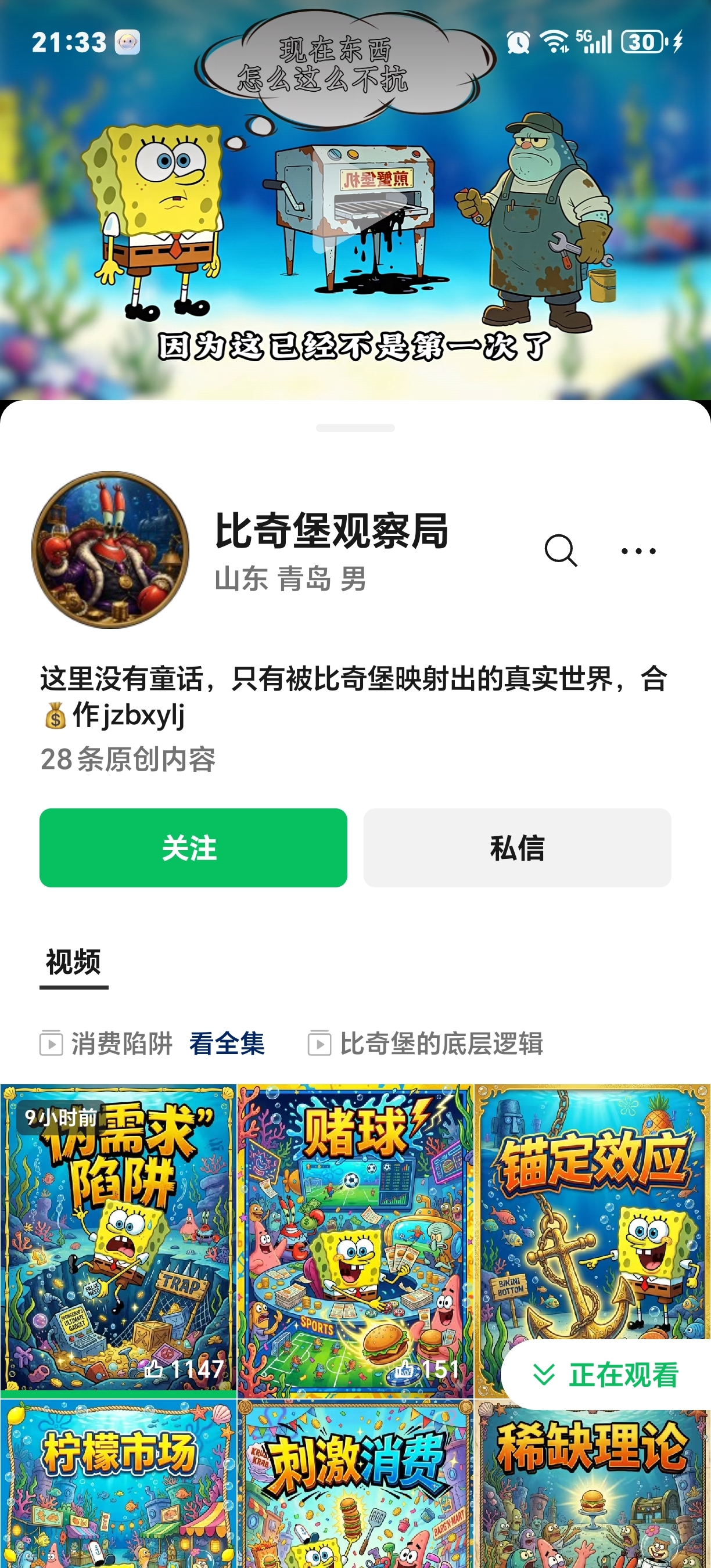Return to the playing video above the sheet

(355, 200)
